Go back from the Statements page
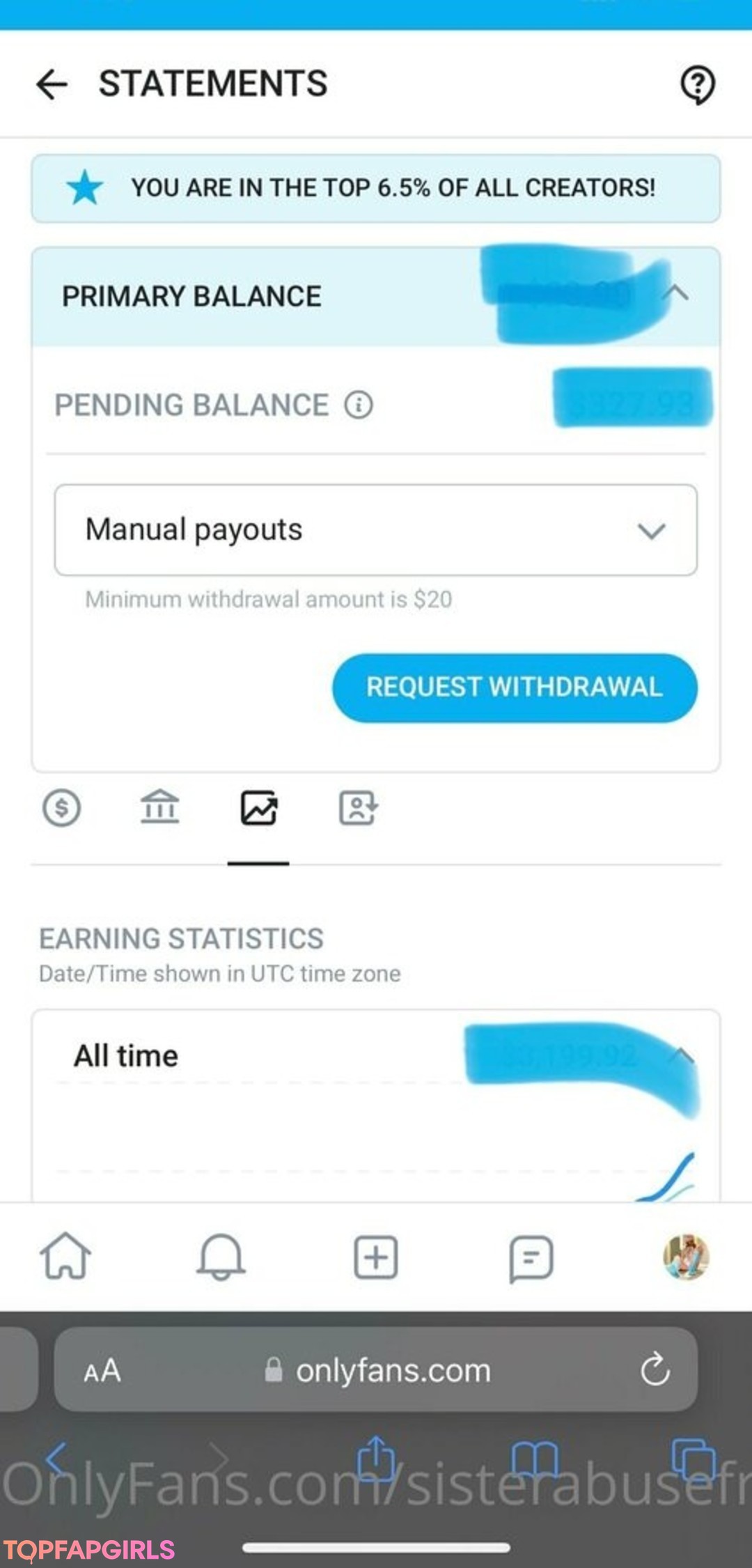 tap(52, 84)
